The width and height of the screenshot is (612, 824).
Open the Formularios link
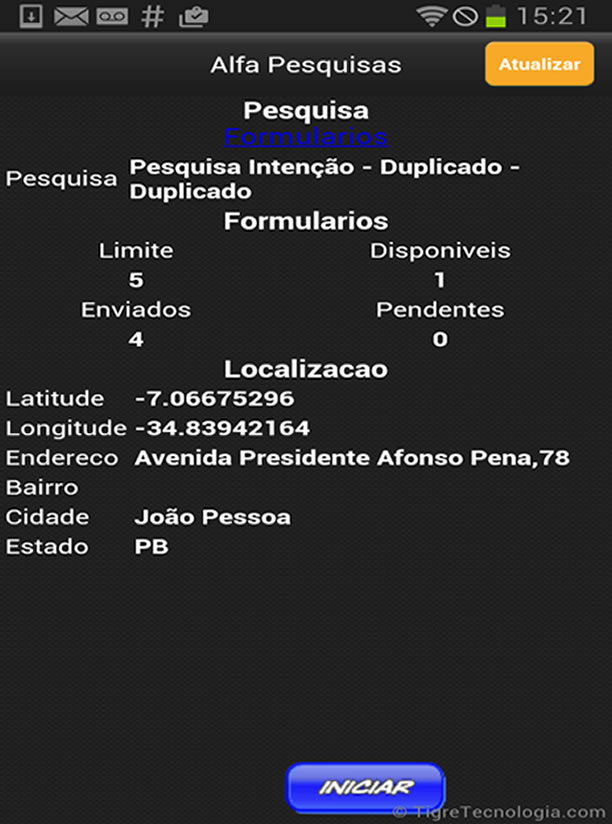pos(305,136)
